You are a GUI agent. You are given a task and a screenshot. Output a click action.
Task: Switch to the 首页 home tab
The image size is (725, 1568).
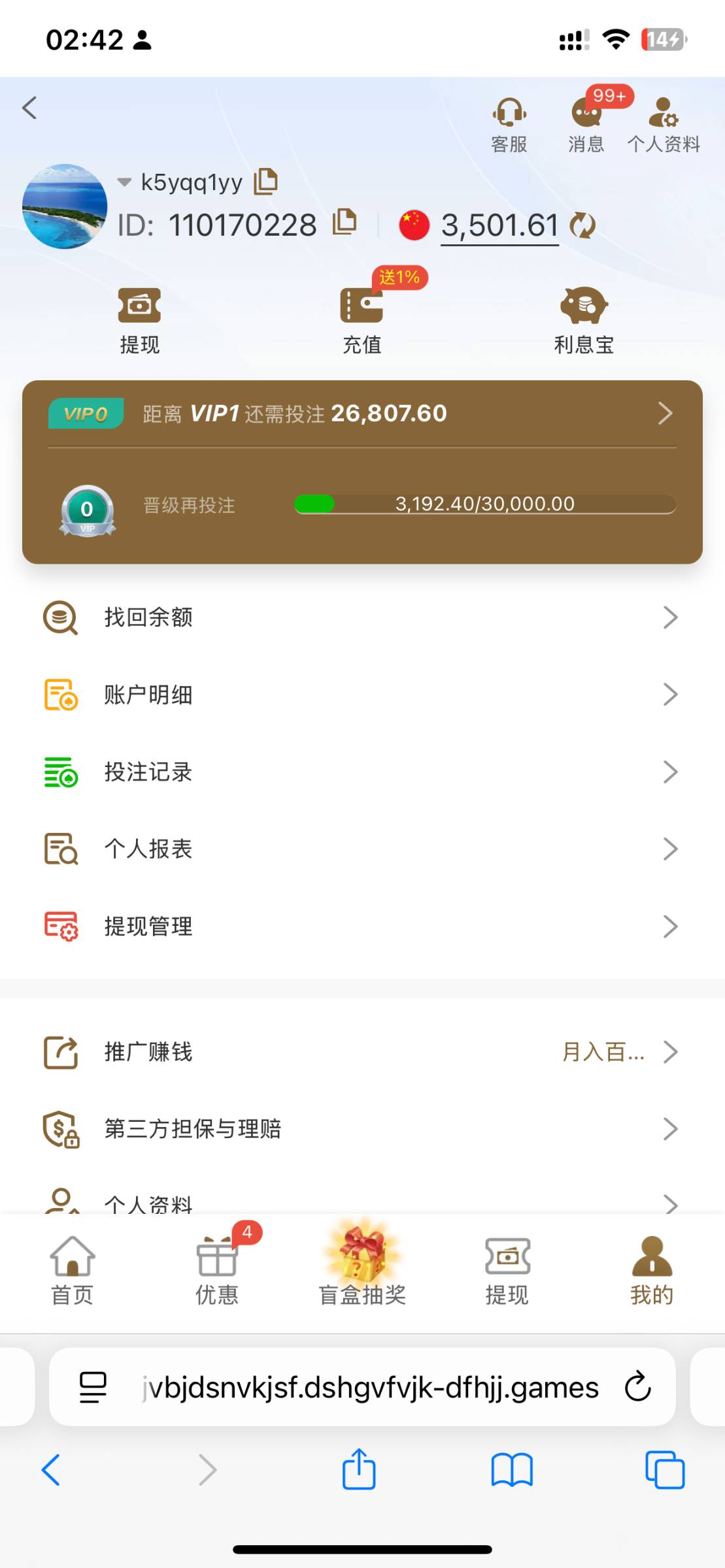click(x=73, y=1271)
